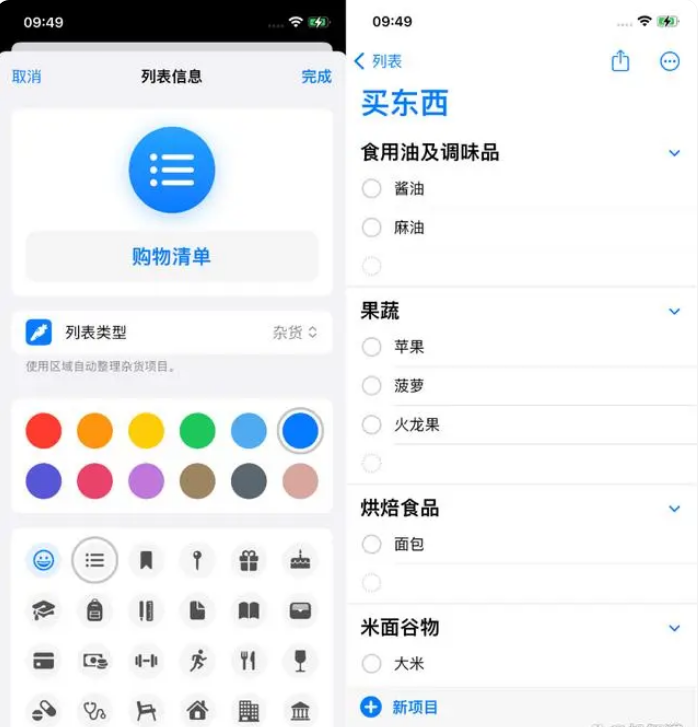Tap 取消 to cancel list editing

pos(26,77)
